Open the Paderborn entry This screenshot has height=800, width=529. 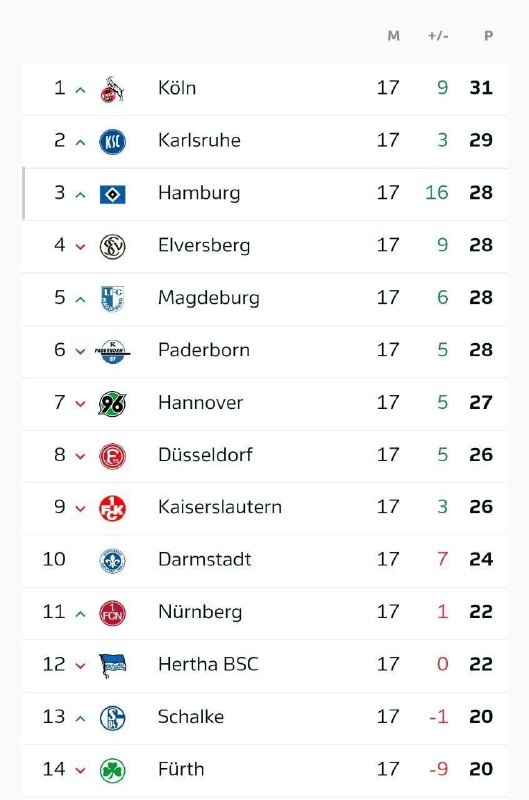pos(264,352)
